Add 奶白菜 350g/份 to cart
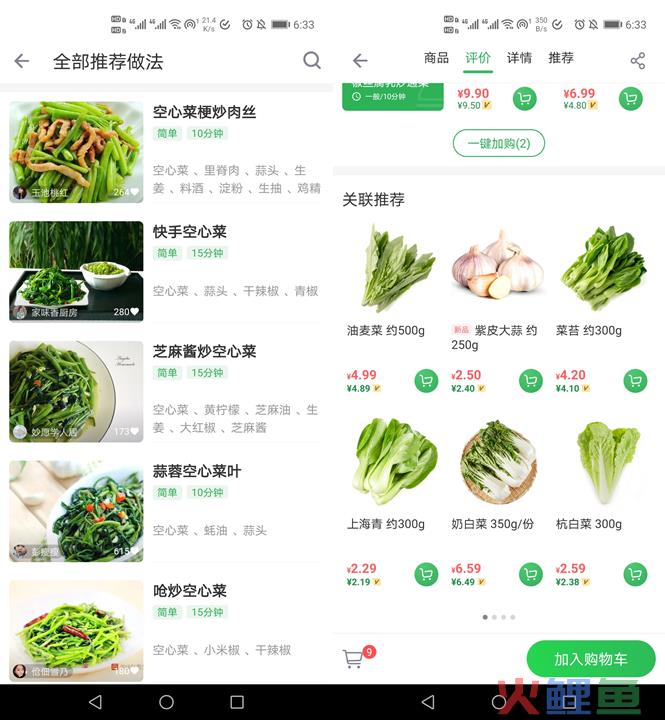This screenshot has height=720, width=665. point(531,574)
